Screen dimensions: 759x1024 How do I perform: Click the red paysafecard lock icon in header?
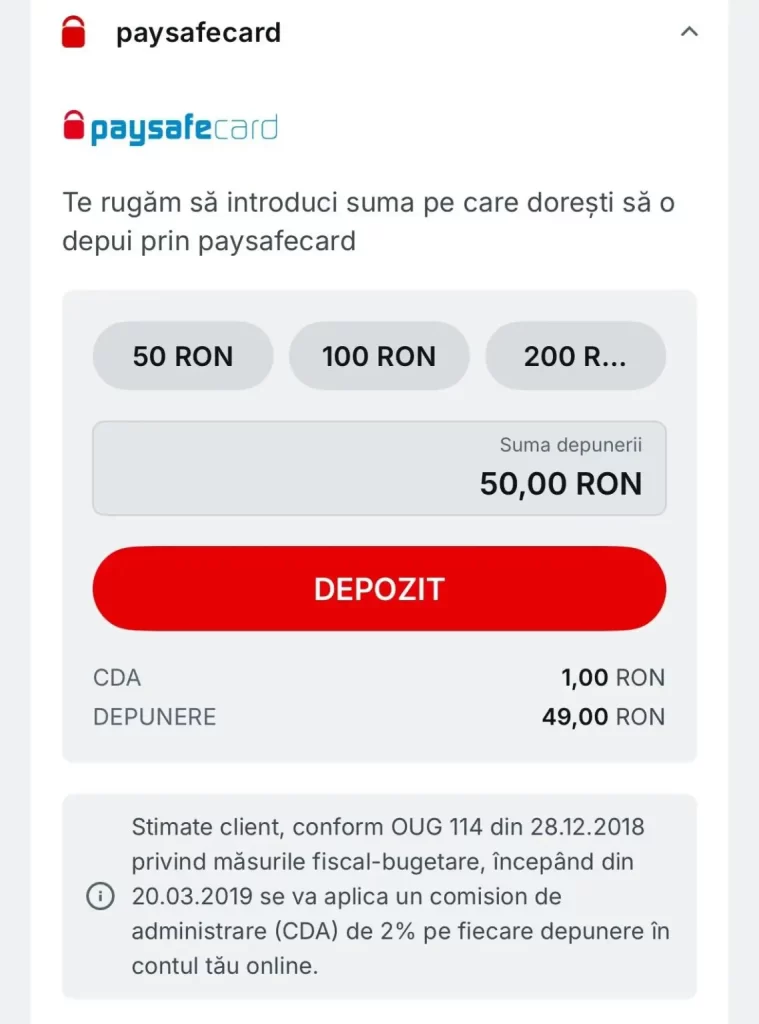[x=72, y=31]
